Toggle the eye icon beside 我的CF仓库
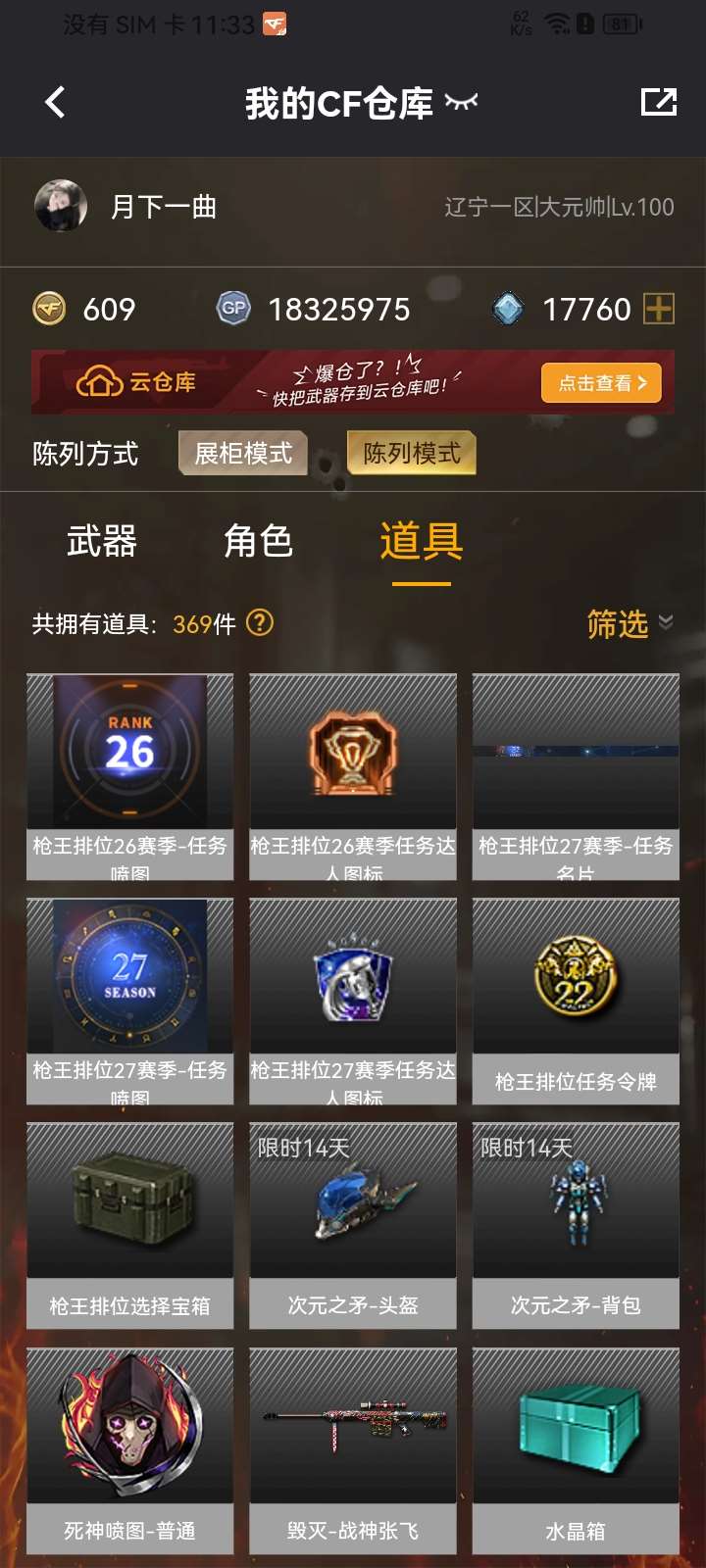 (x=461, y=101)
